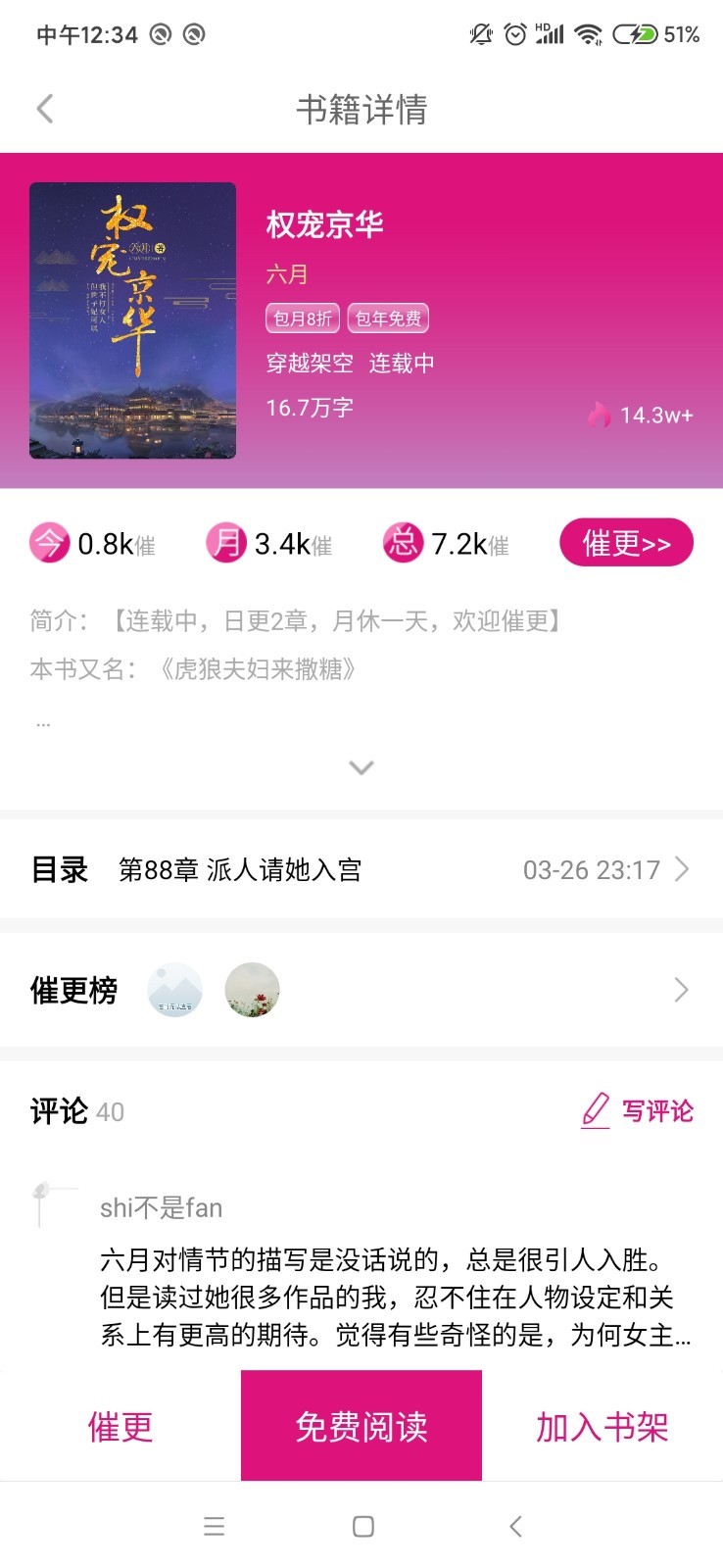723x1568 pixels.
Task: Click the pencil icon next to 写评论
Action: tap(595, 1110)
